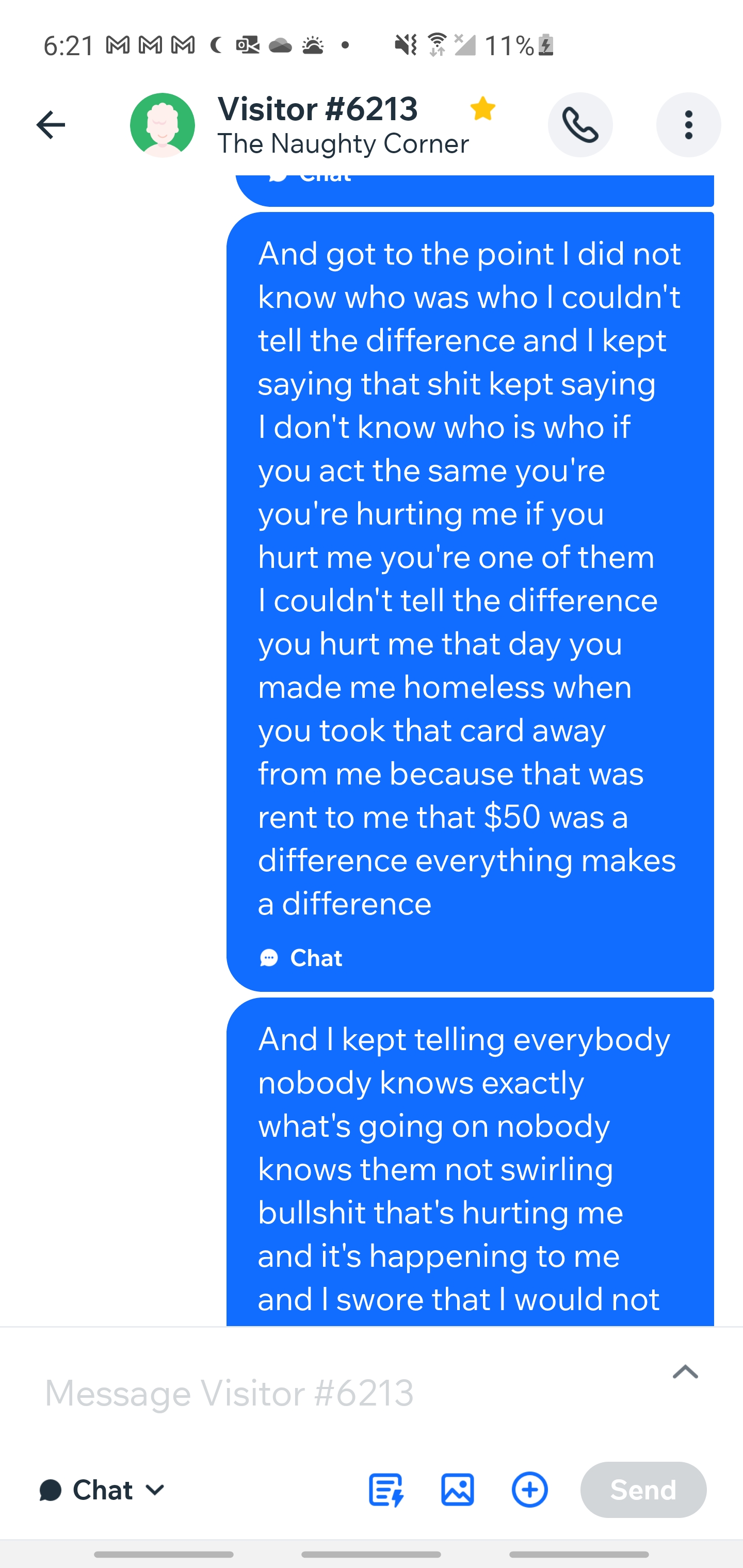This screenshot has width=743, height=1568.
Task: Expand the message box with the chevron
Action: click(685, 1372)
